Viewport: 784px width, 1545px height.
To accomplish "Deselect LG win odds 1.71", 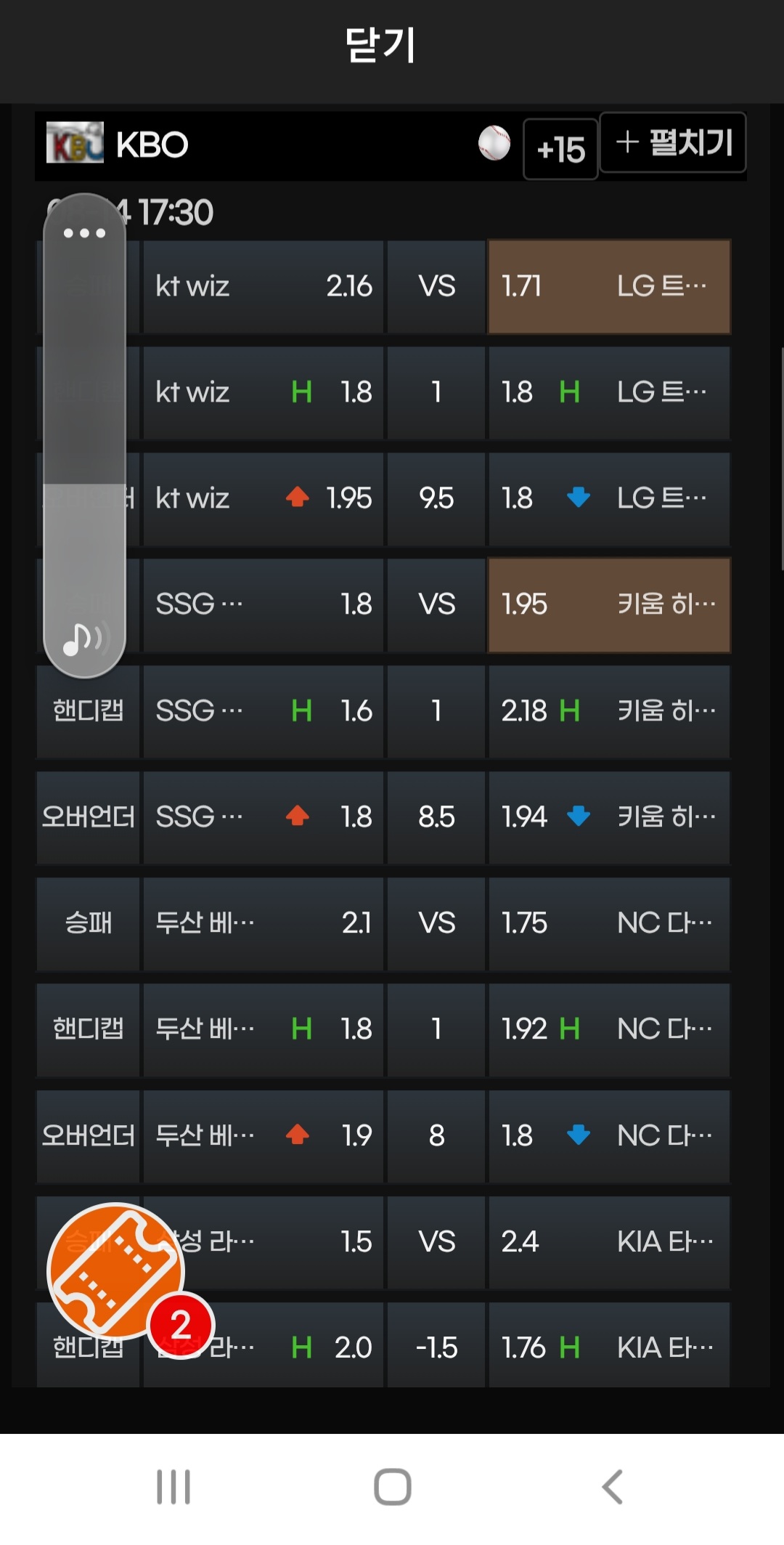I will [609, 287].
